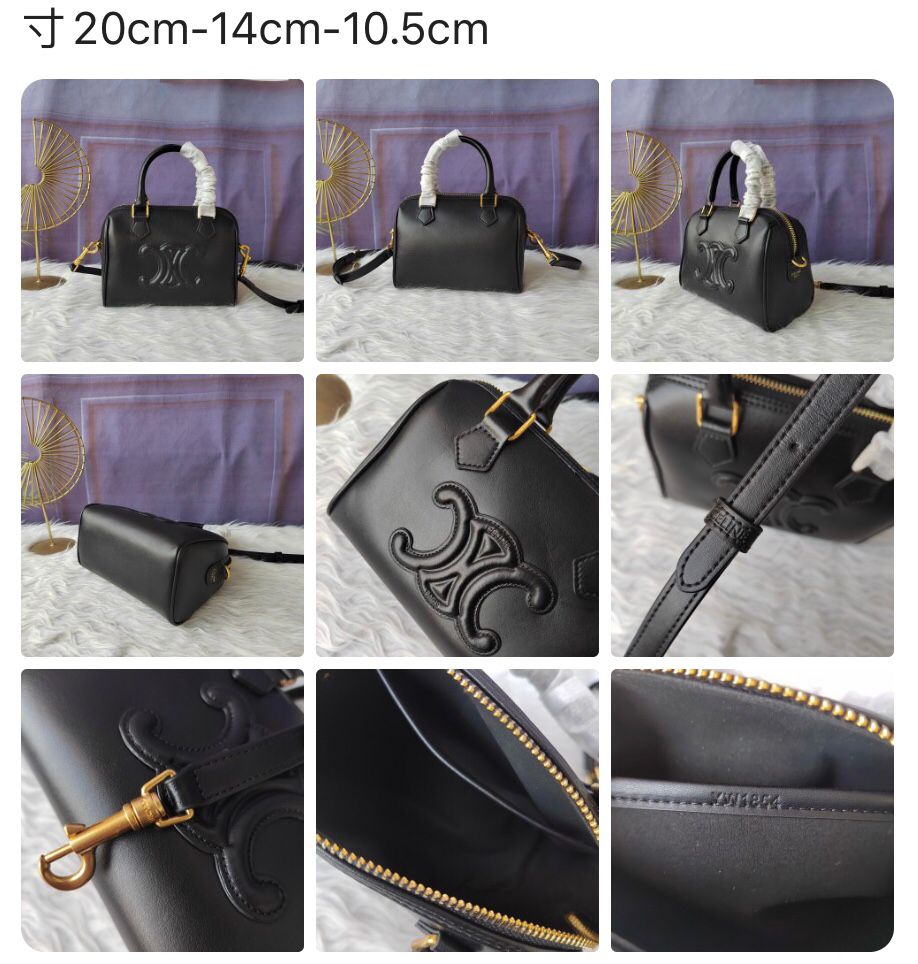This screenshot has height=964, width=918.
Task: Enlarge the interior serial number stamp photo
Action: 752,810
